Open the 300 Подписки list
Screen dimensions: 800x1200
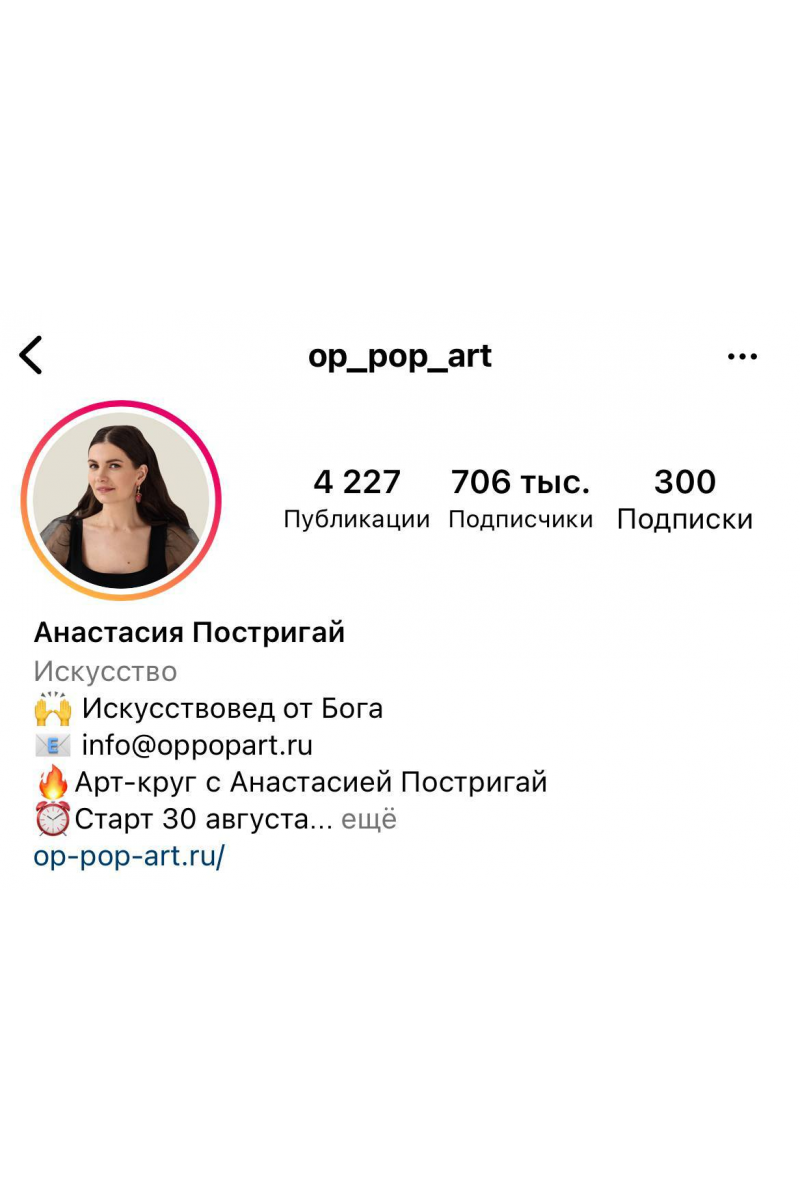tap(685, 499)
